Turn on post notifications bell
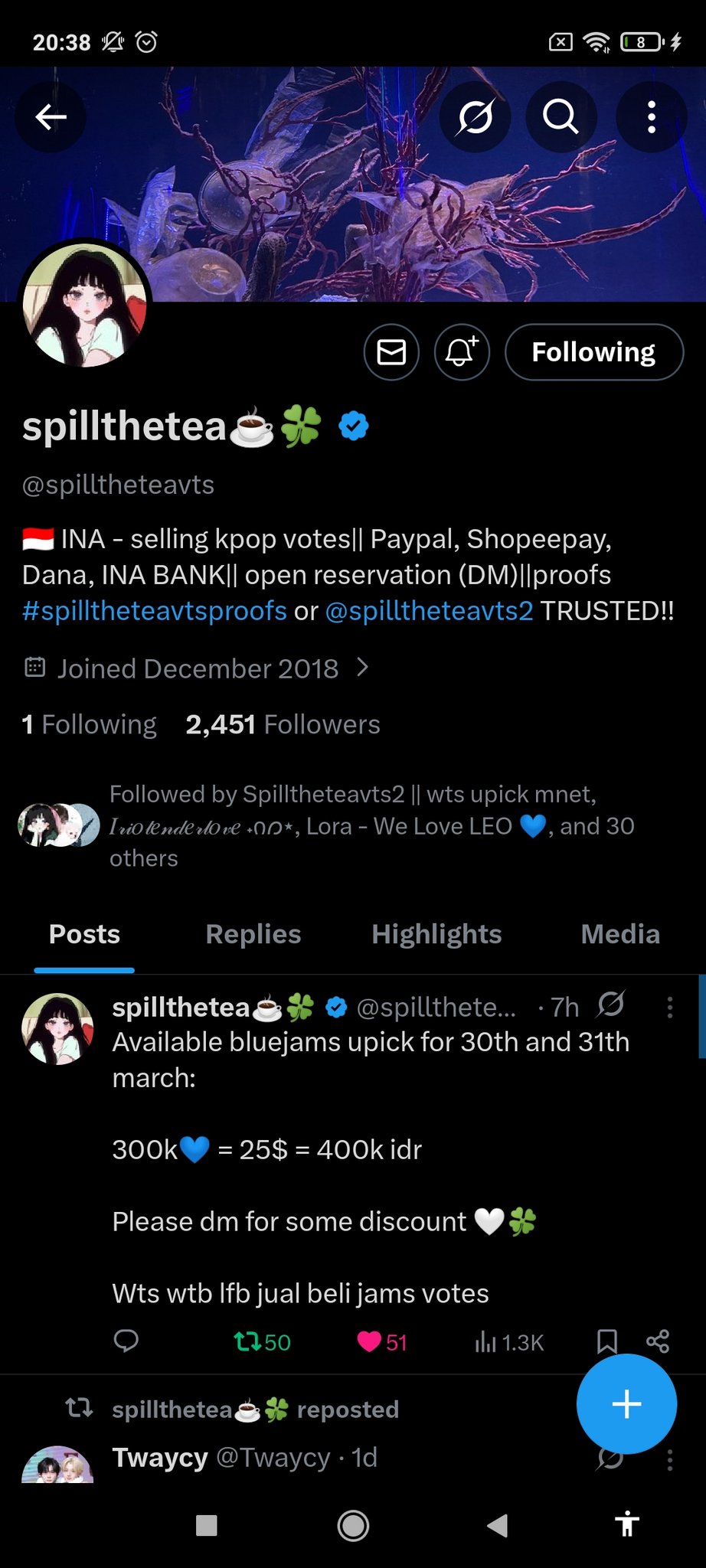The height and width of the screenshot is (1568, 706). (462, 352)
